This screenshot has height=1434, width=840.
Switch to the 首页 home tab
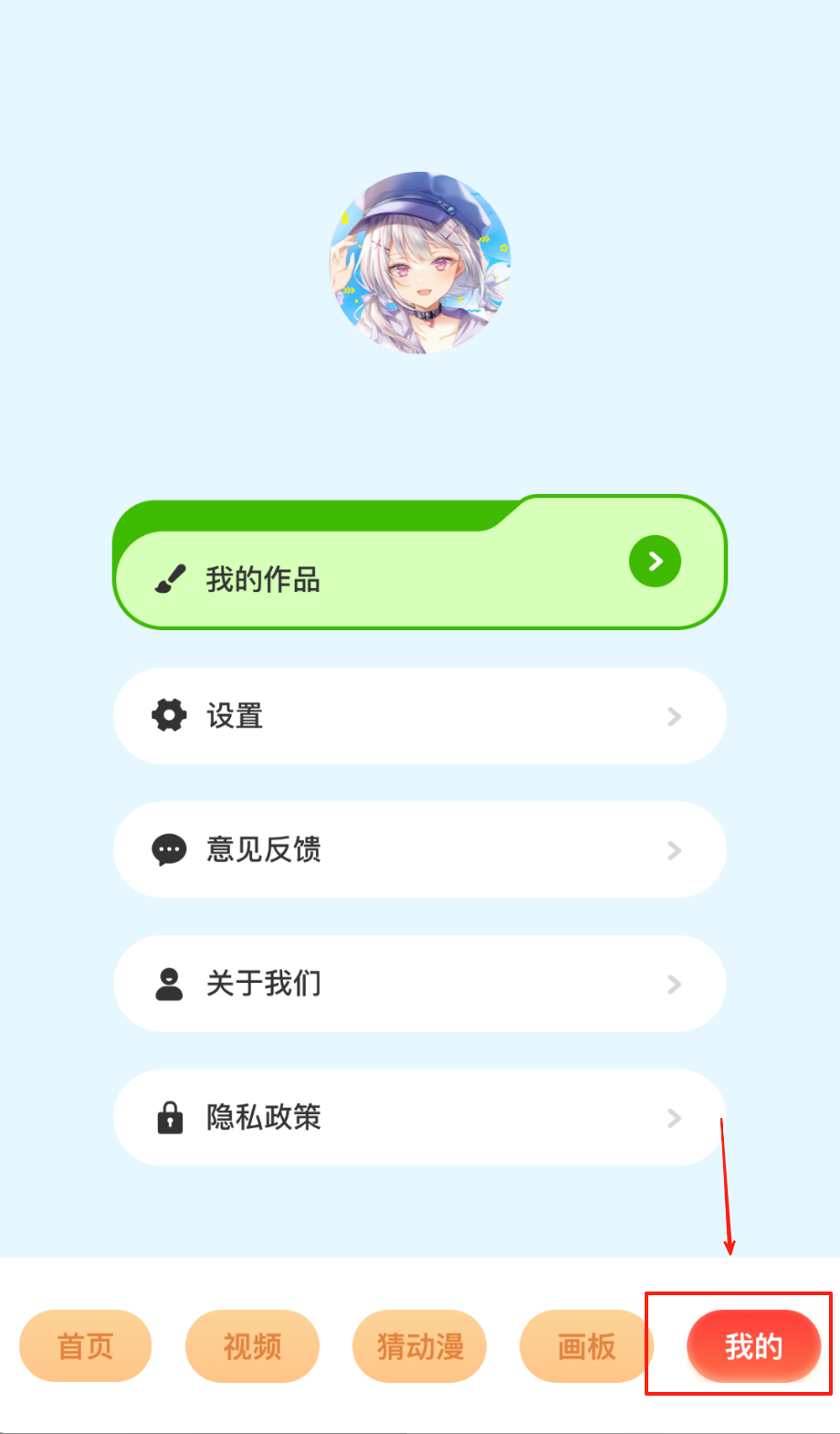click(85, 1346)
